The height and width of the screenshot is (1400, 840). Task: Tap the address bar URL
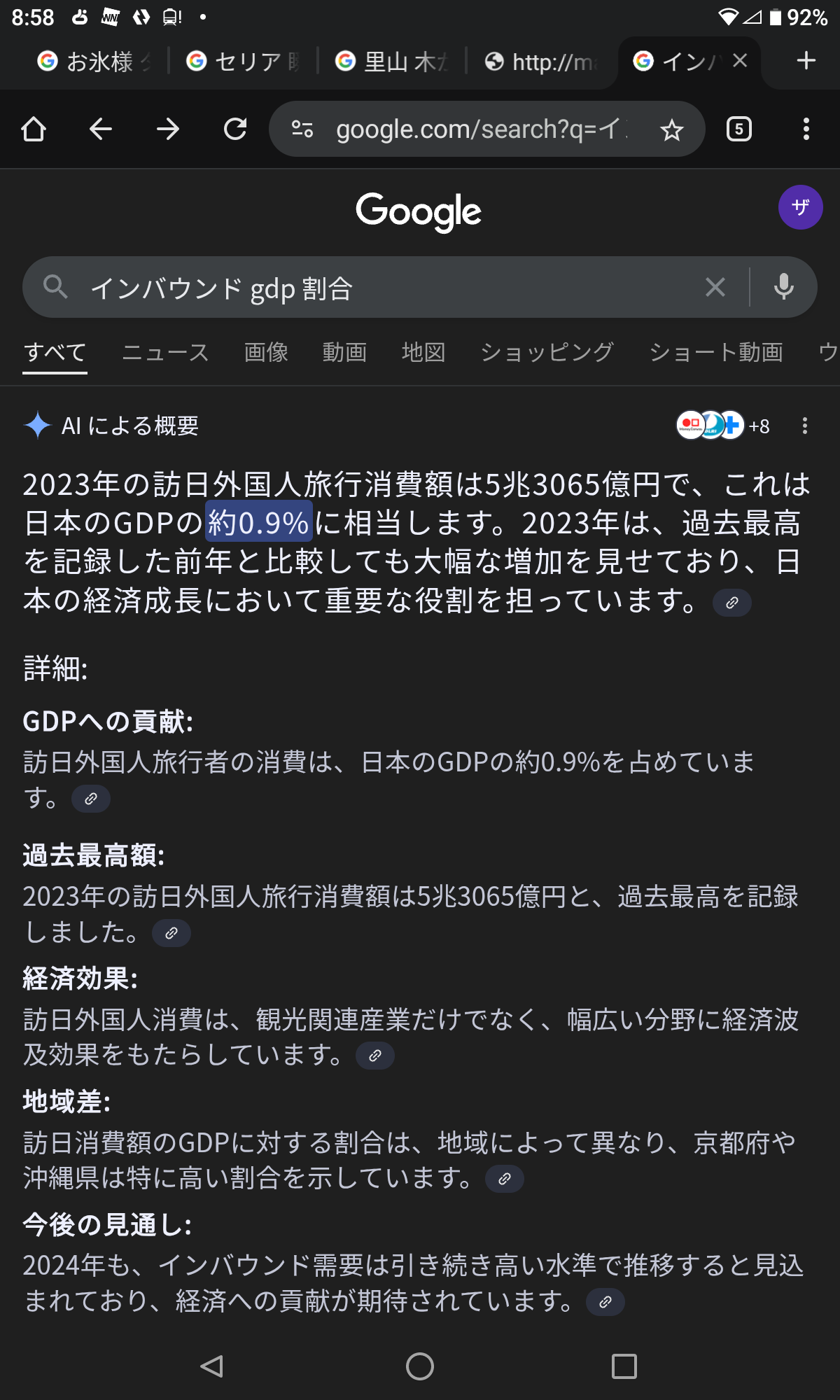tap(482, 129)
